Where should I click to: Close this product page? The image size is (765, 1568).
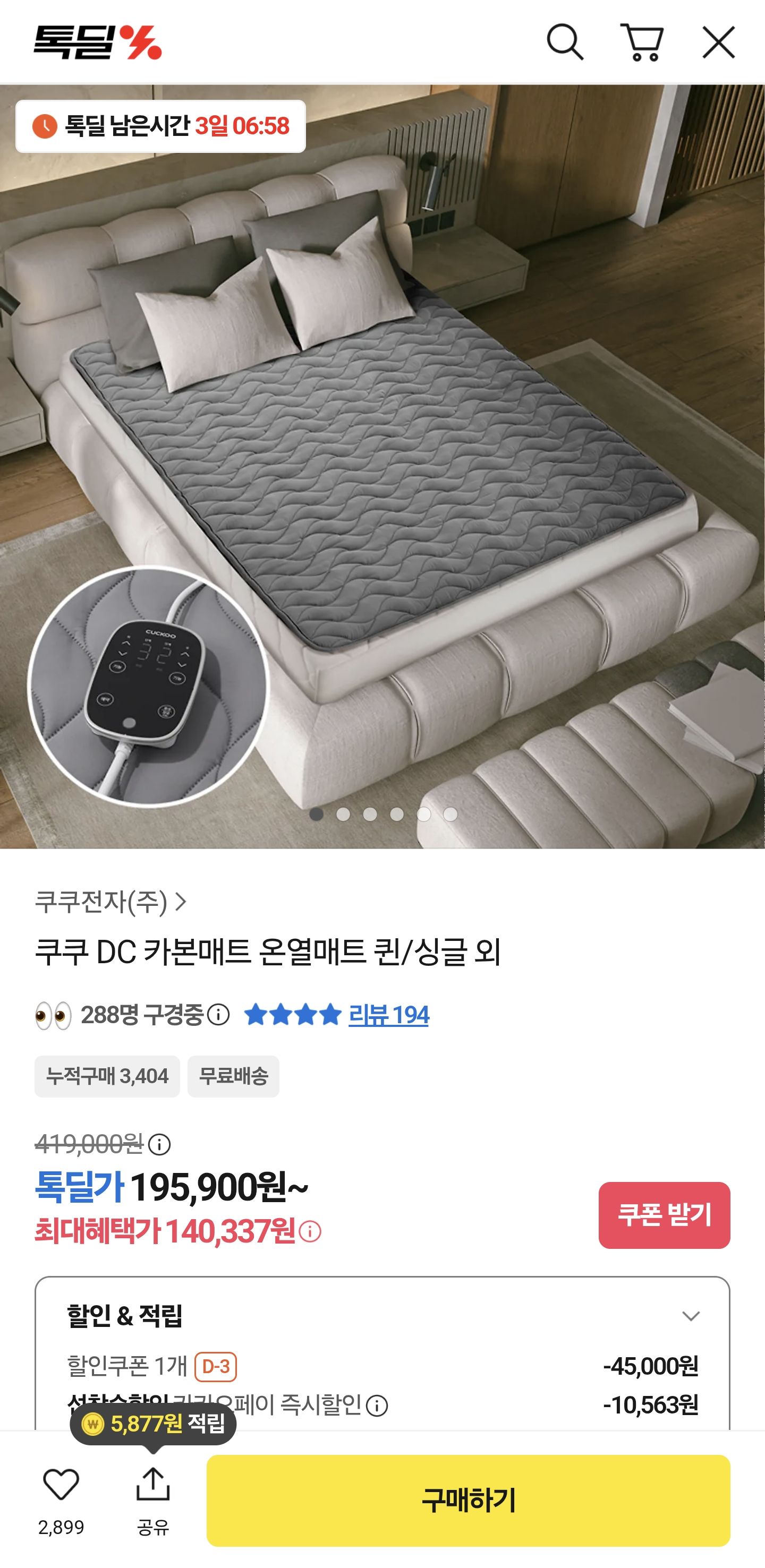click(x=719, y=42)
